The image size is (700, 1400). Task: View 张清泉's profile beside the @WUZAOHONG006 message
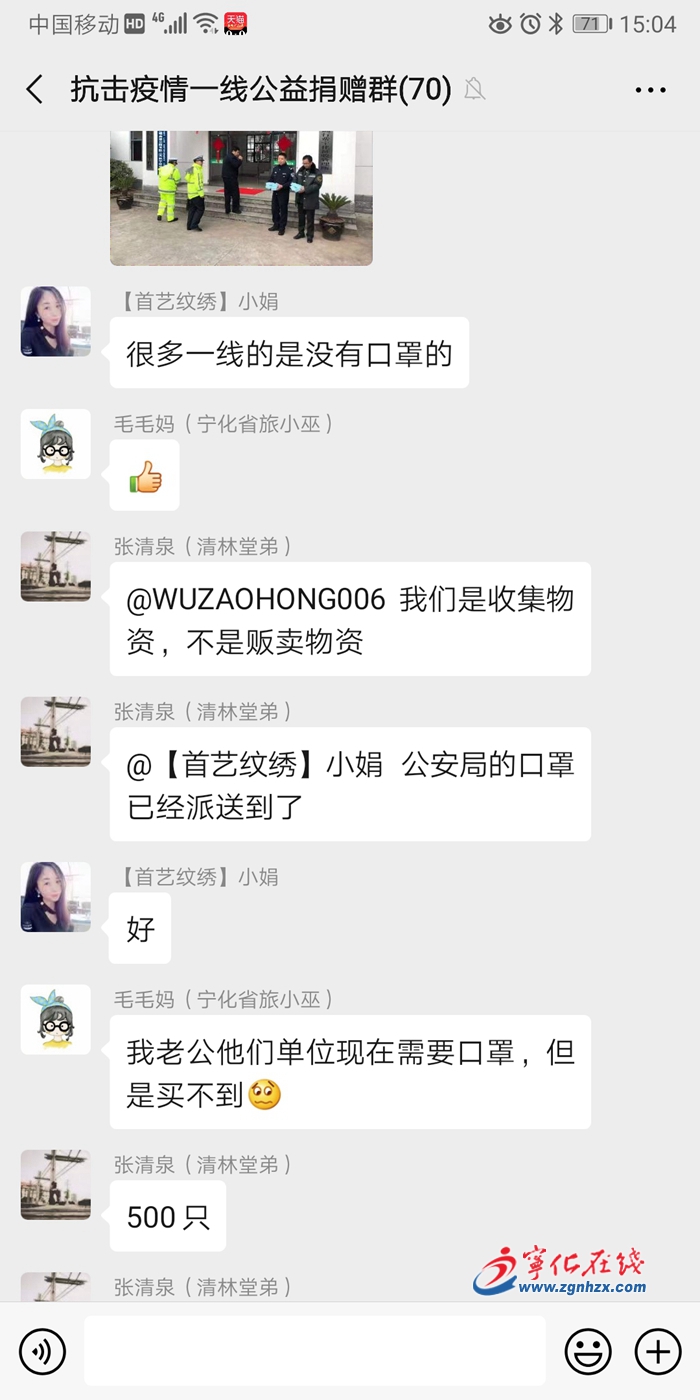[x=56, y=567]
